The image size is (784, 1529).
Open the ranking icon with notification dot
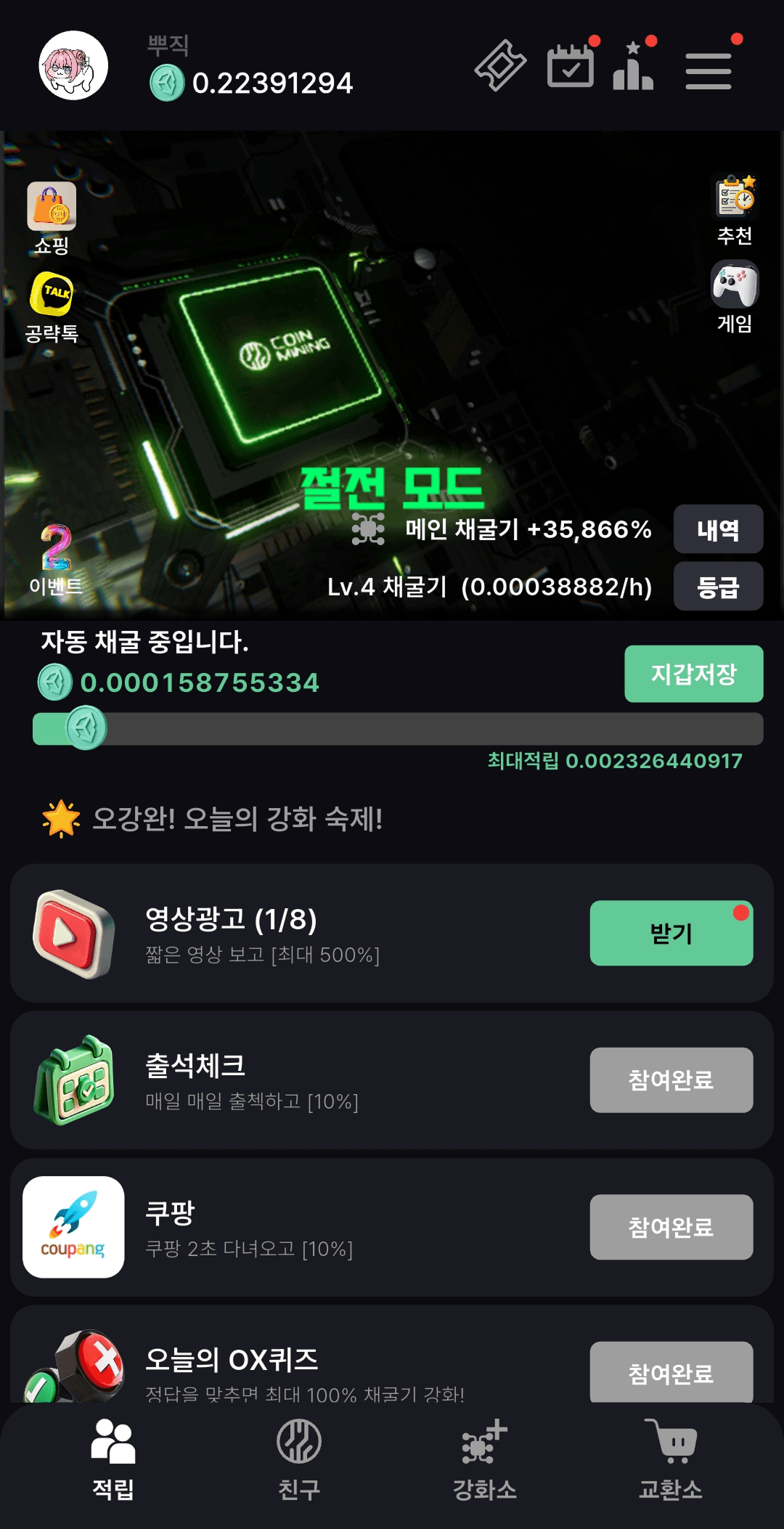(x=633, y=70)
